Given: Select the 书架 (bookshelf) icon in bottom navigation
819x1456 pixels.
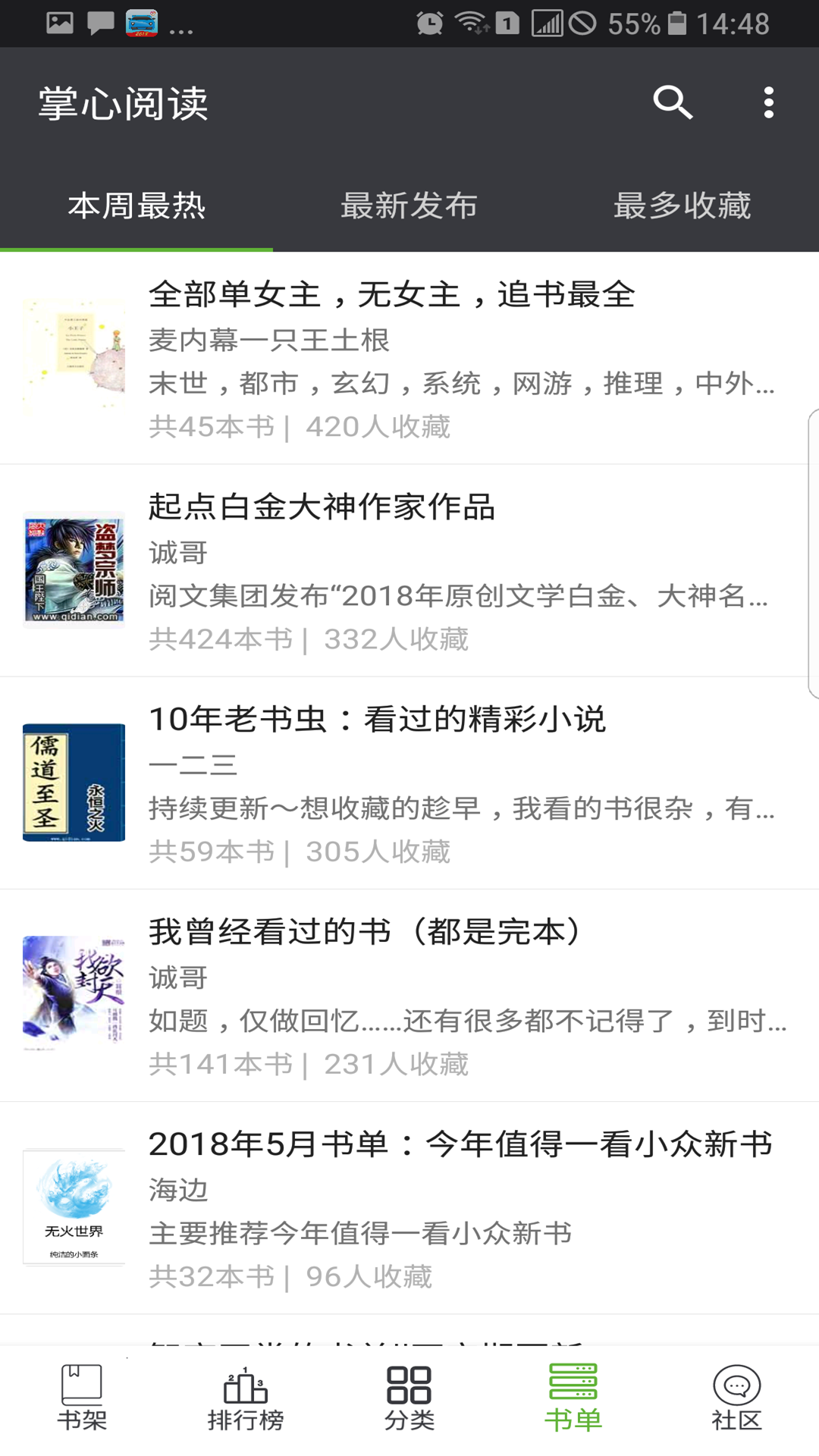Looking at the screenshot, I should (x=82, y=1407).
